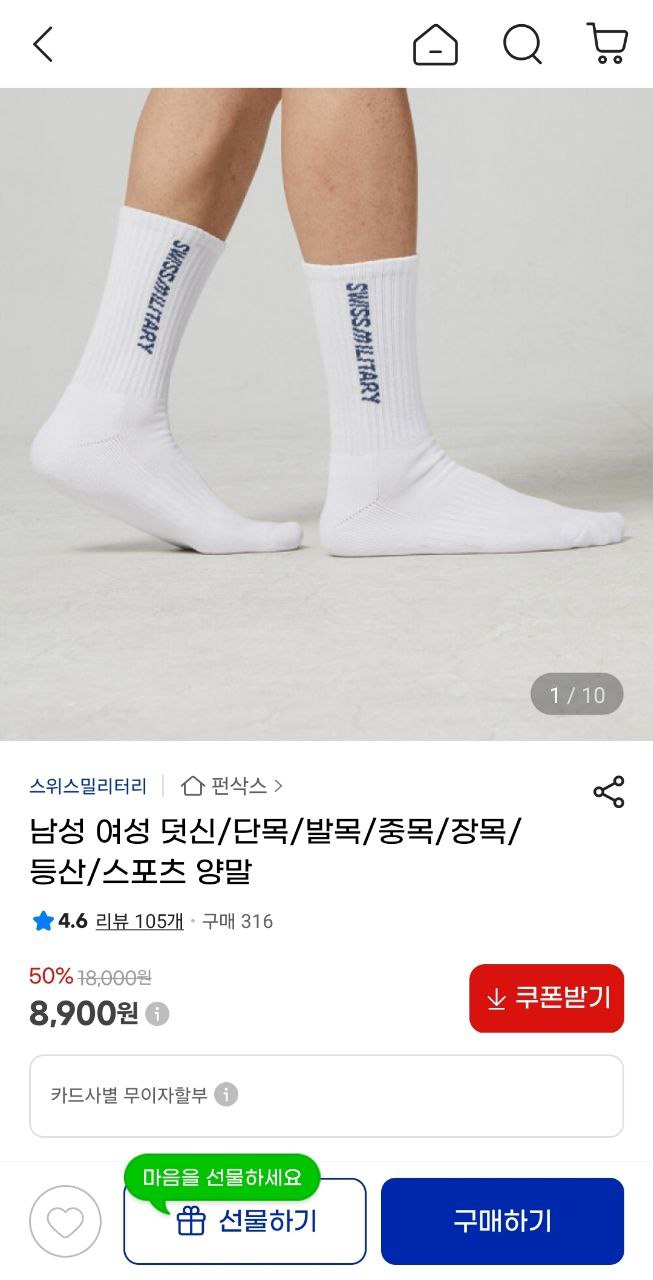View the 리뷰 105개 reviews
Image resolution: width=653 pixels, height=1280 pixels.
[139, 921]
